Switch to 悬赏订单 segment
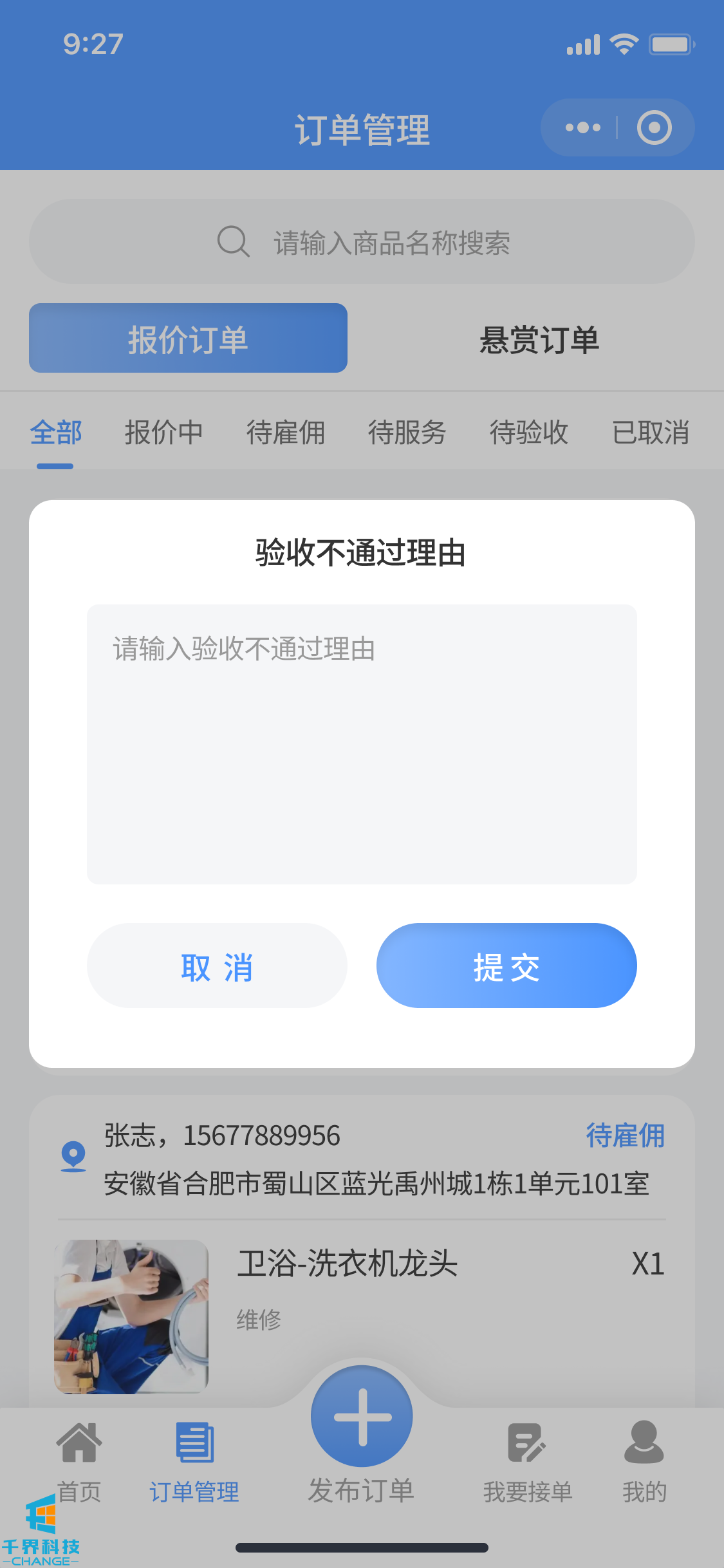724x1568 pixels. click(x=539, y=339)
